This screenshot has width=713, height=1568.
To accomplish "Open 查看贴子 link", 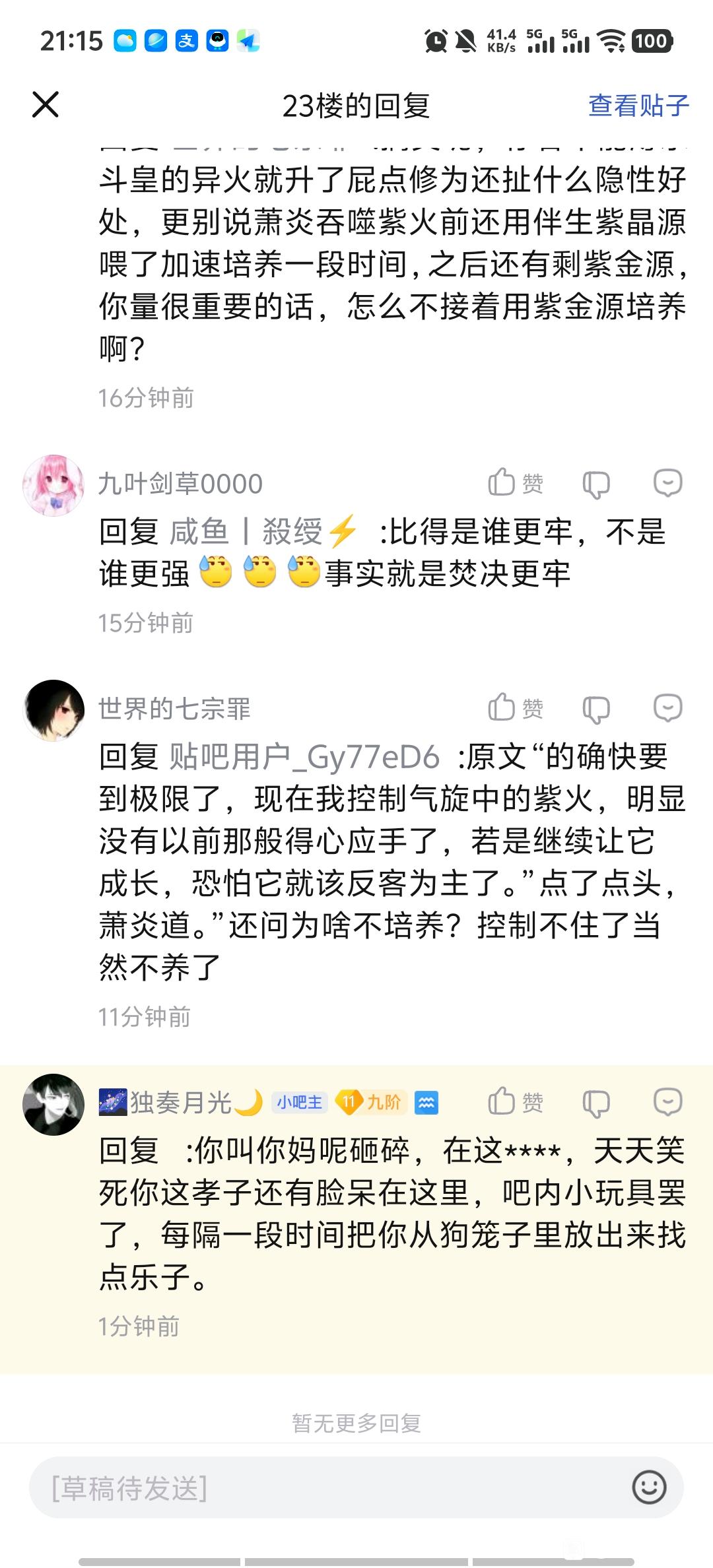I will click(x=638, y=106).
